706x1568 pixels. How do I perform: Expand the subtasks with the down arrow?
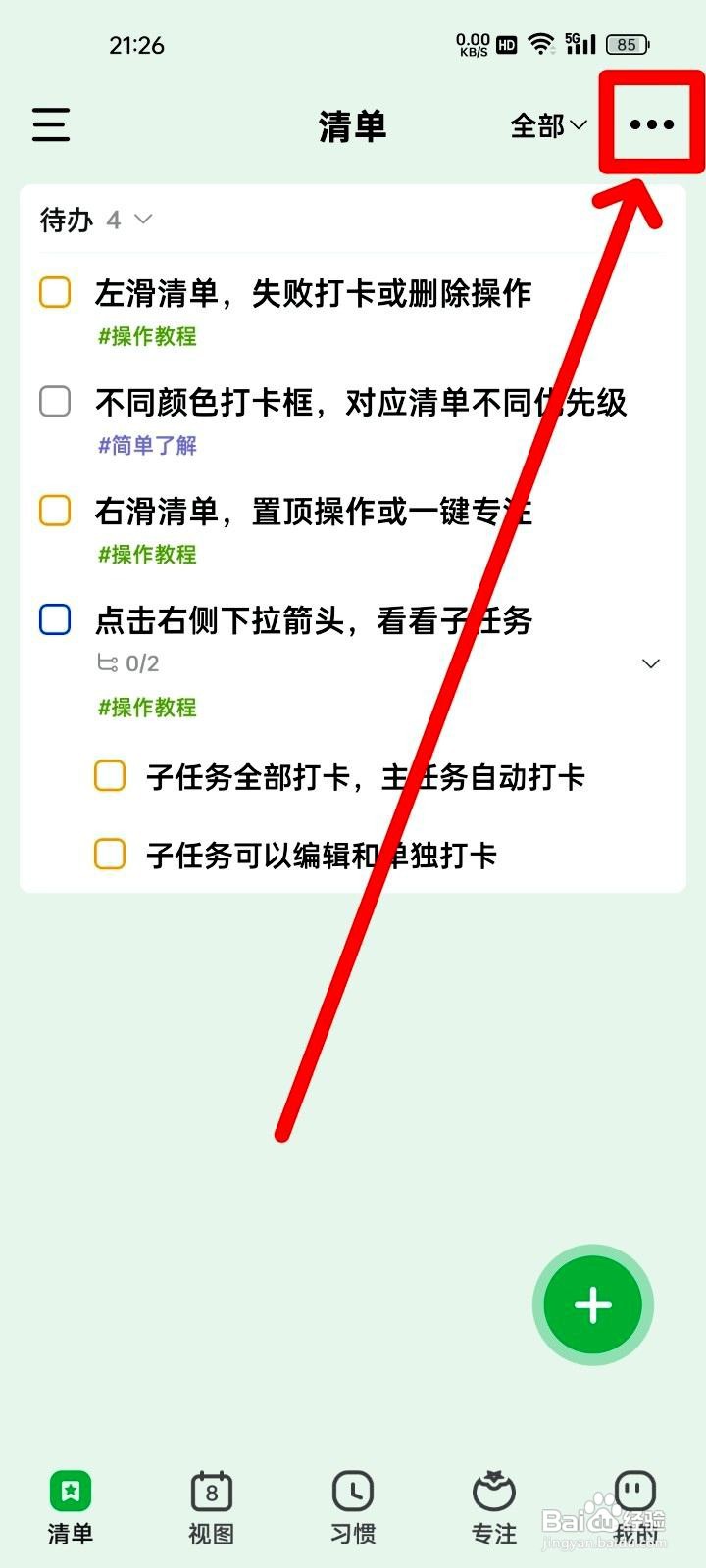[x=650, y=663]
